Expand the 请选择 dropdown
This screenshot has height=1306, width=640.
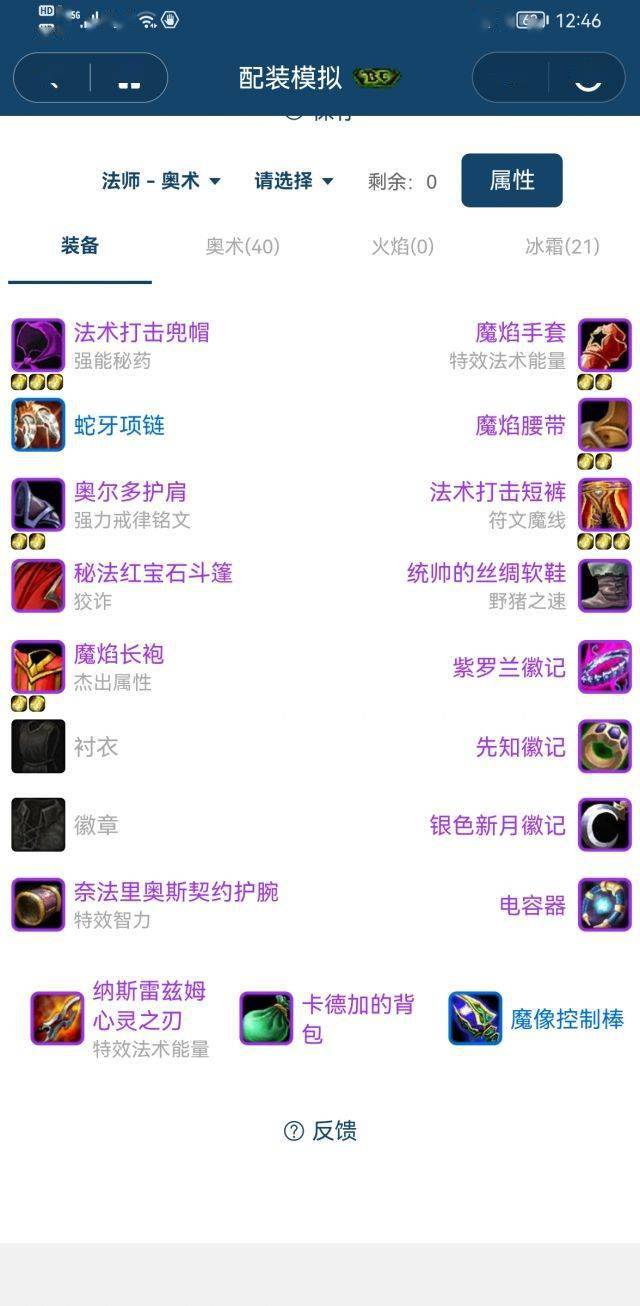tap(294, 181)
